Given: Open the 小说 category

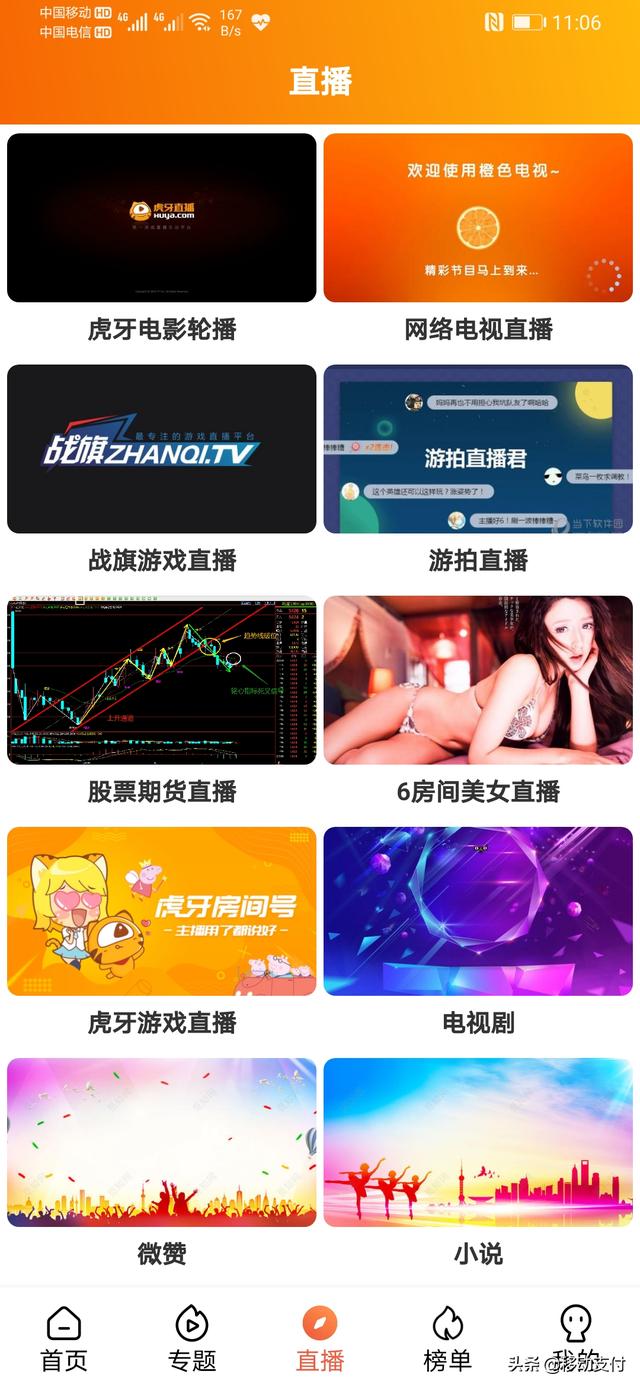Looking at the screenshot, I should point(478,1142).
